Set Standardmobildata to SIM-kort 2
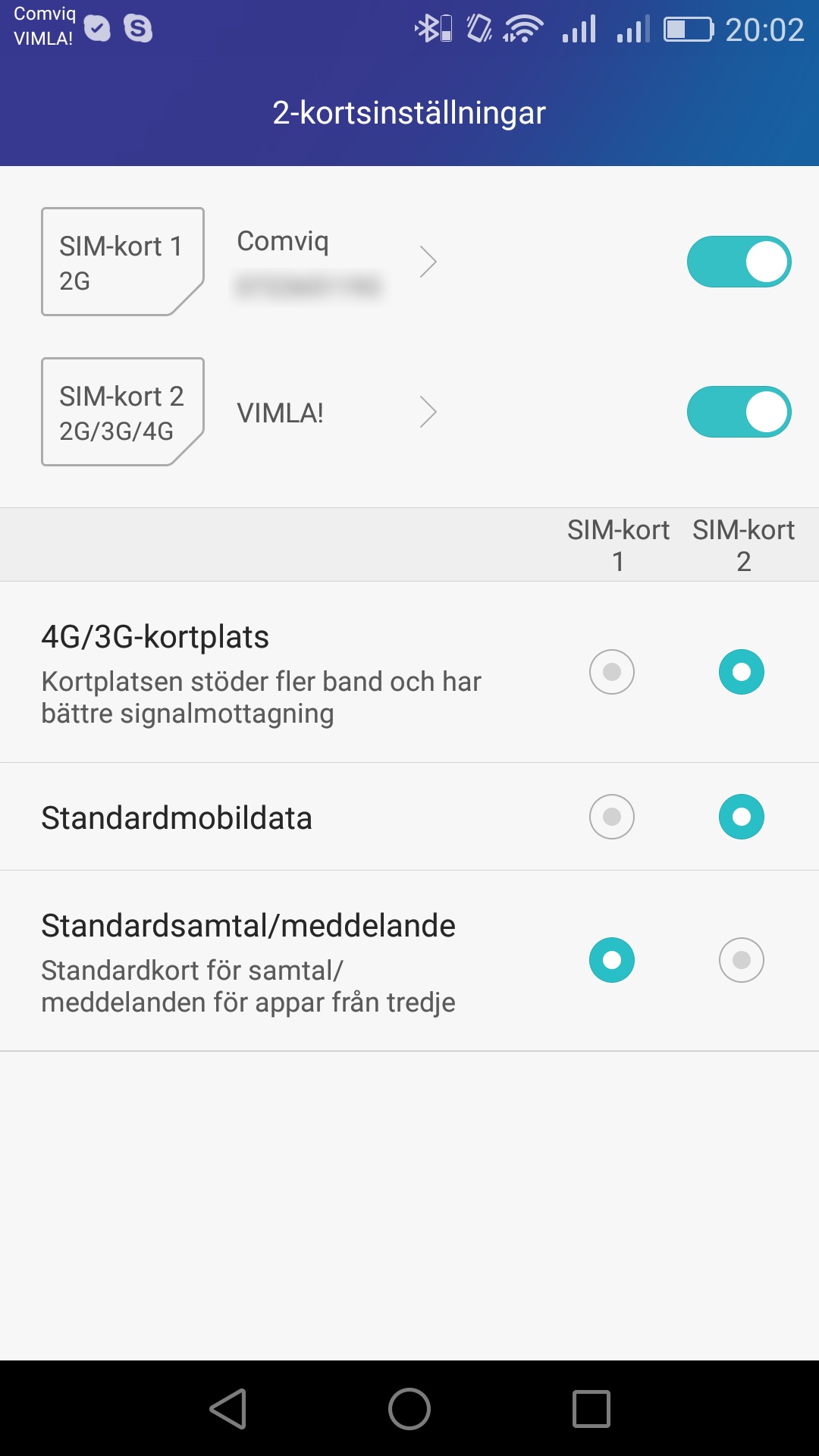 (x=742, y=817)
